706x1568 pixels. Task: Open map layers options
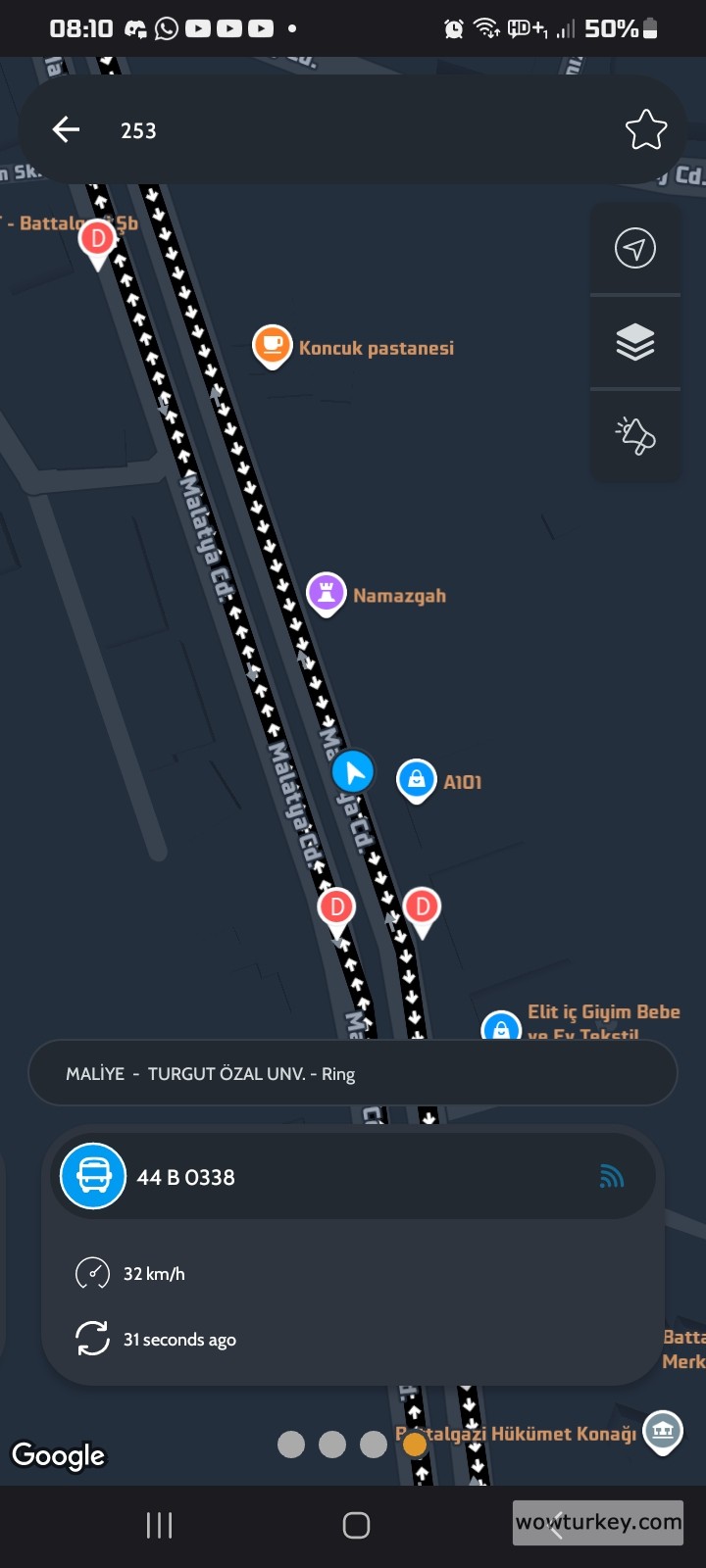[x=634, y=342]
